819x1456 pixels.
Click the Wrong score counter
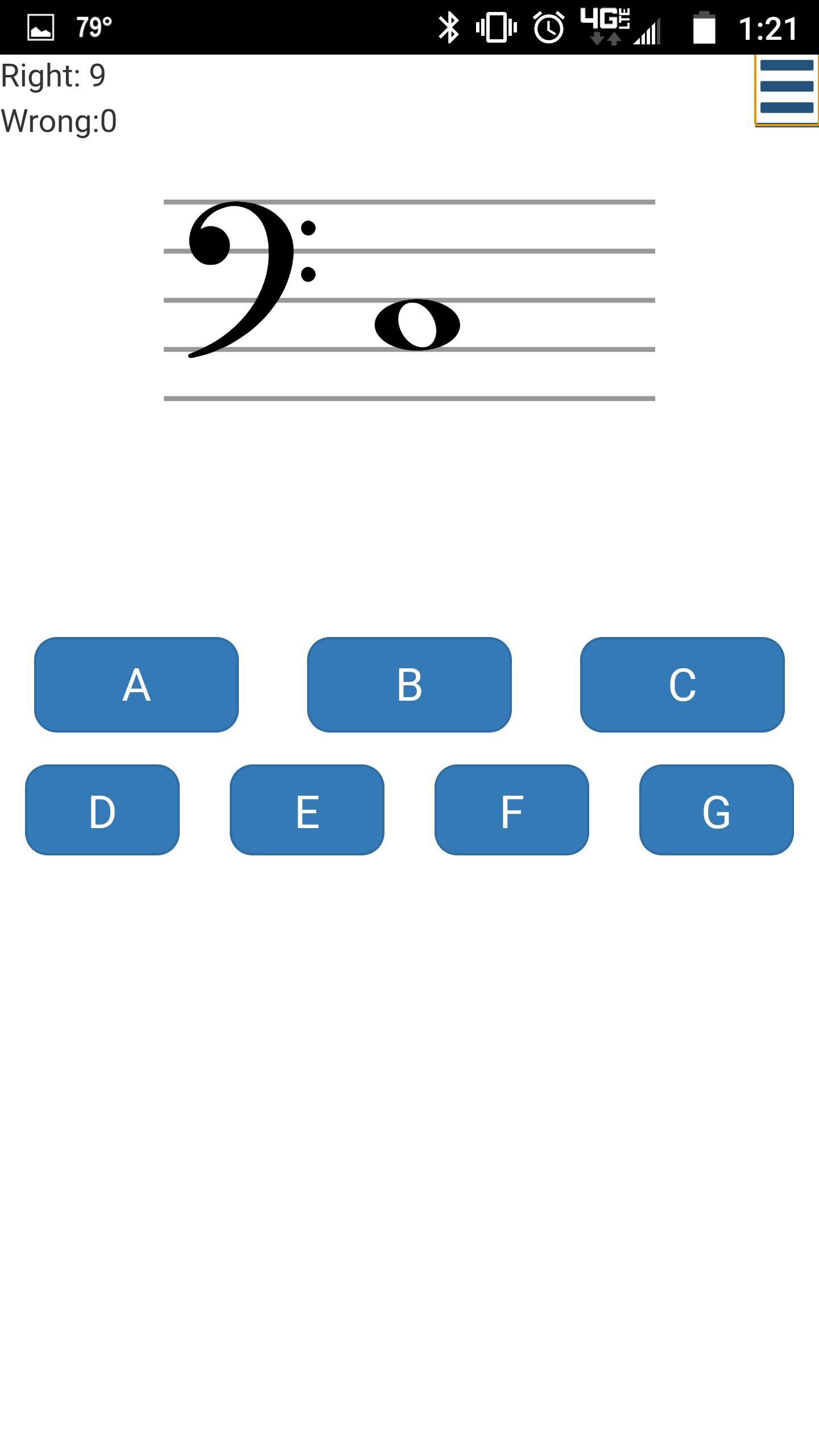[x=60, y=119]
